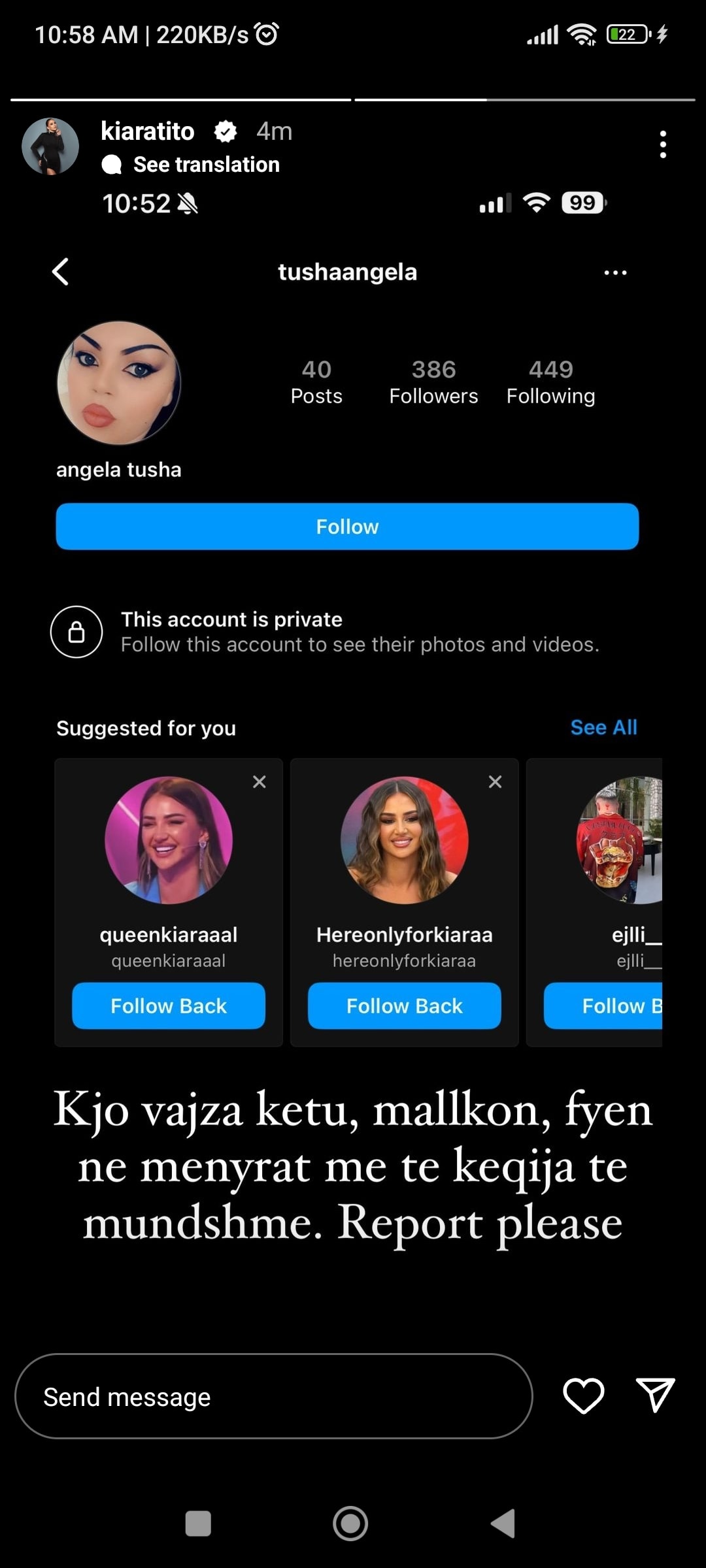Open the kiaratito username link
This screenshot has width=706, height=1568.
pos(148,131)
